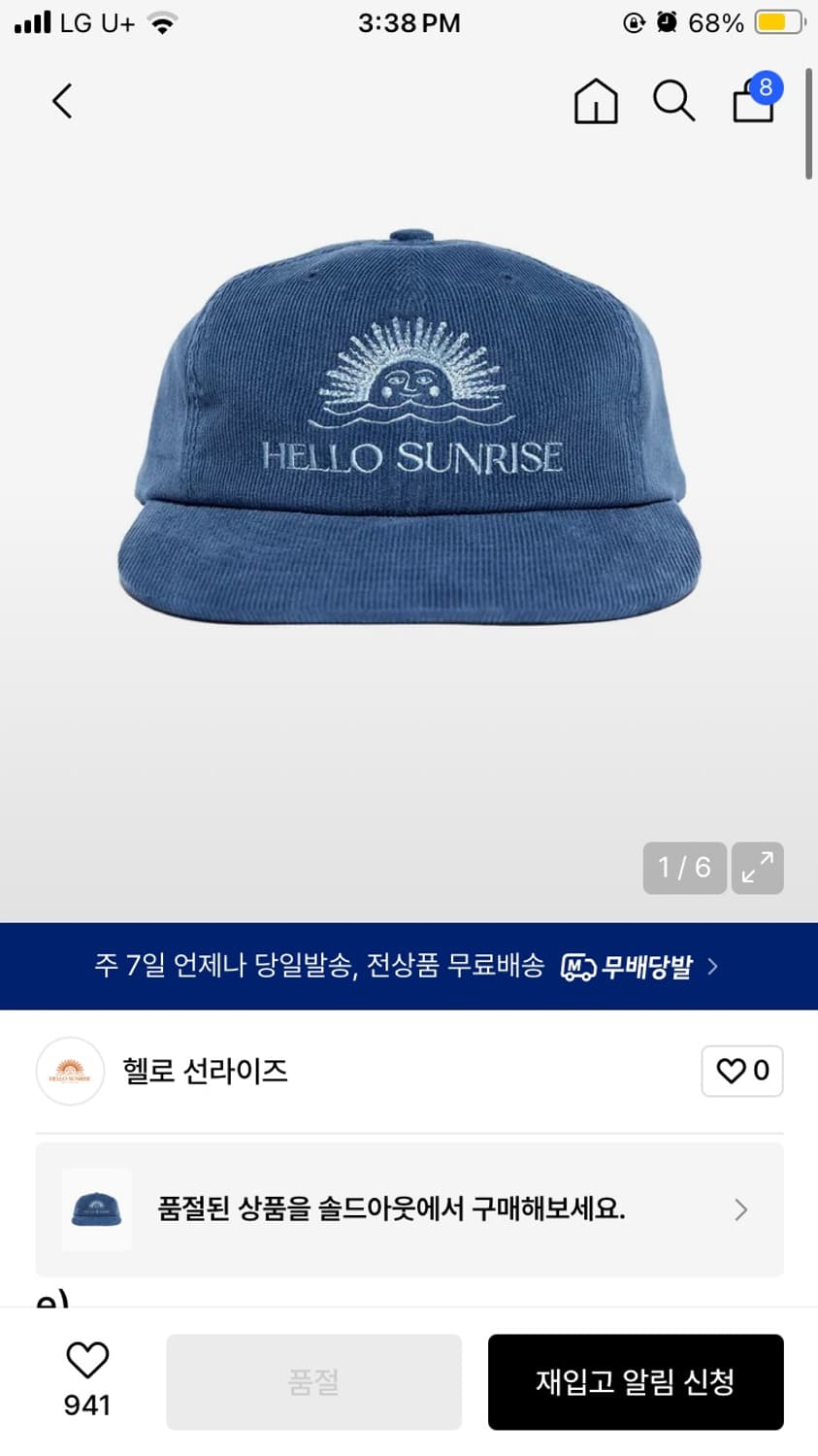818x1456 pixels.
Task: Open the small blue cap thumbnail
Action: pyautogui.click(x=96, y=1209)
